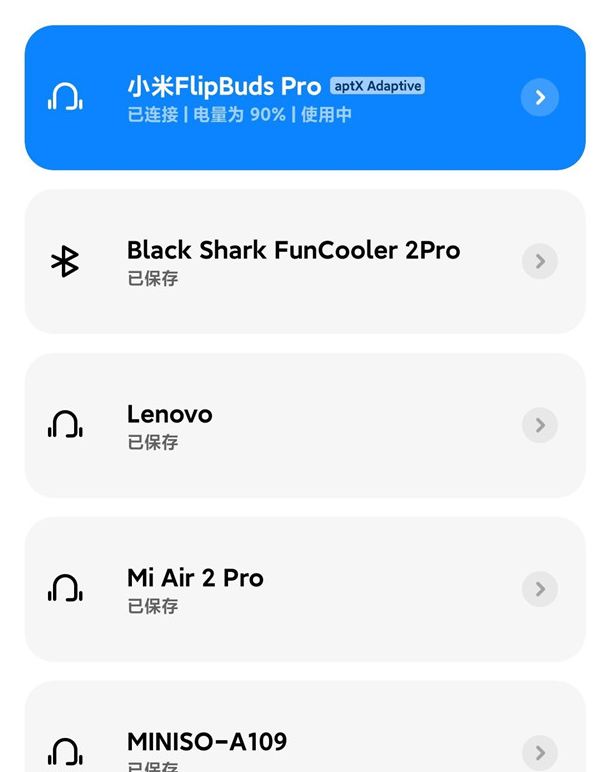Viewport: 602px width, 772px height.
Task: Open settings arrow for Black Shark FunCooler 2Pro
Action: (540, 261)
